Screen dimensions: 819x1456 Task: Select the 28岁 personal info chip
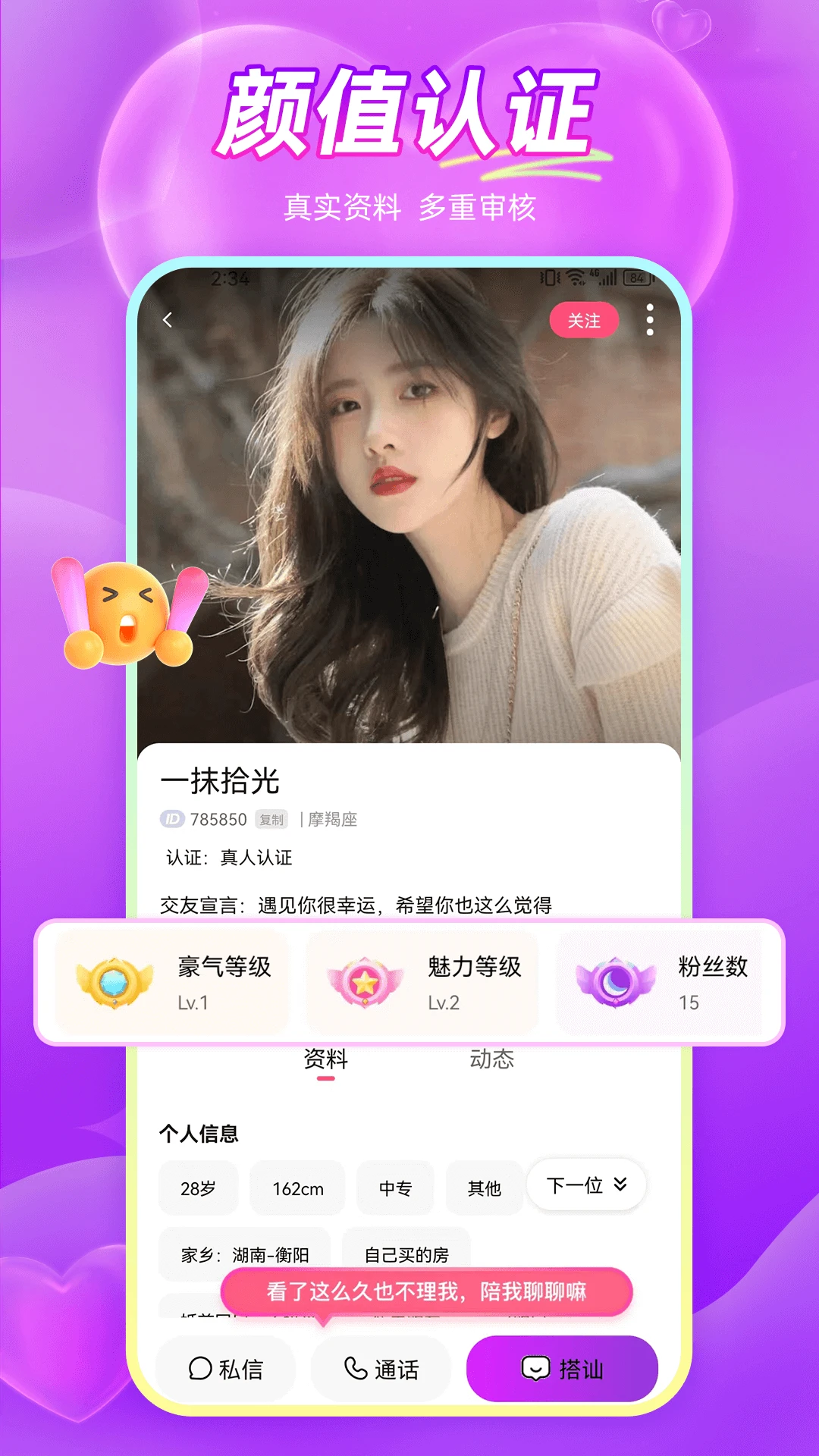coord(198,1187)
